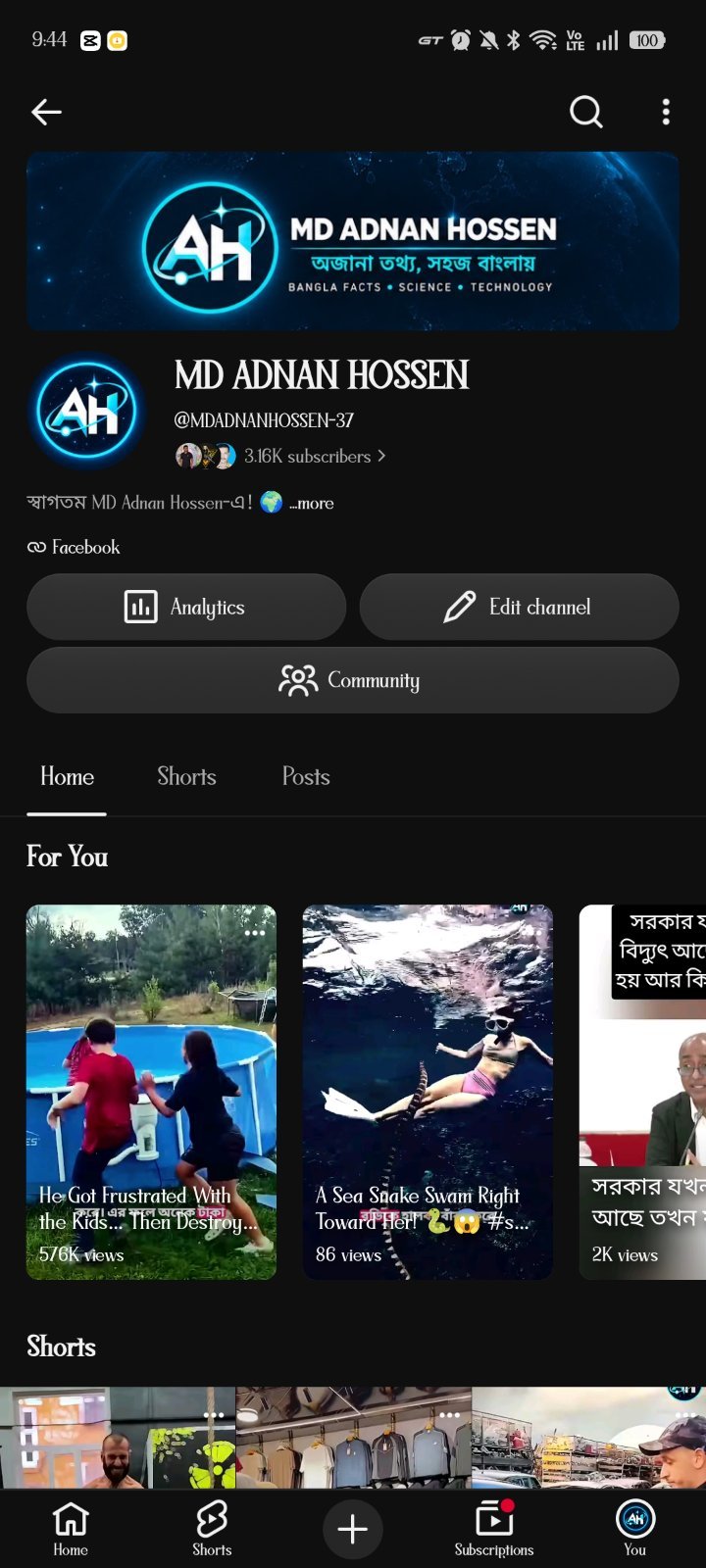Screen dimensions: 706x1568
Task: Open the three-dot overflow menu
Action: click(x=666, y=113)
